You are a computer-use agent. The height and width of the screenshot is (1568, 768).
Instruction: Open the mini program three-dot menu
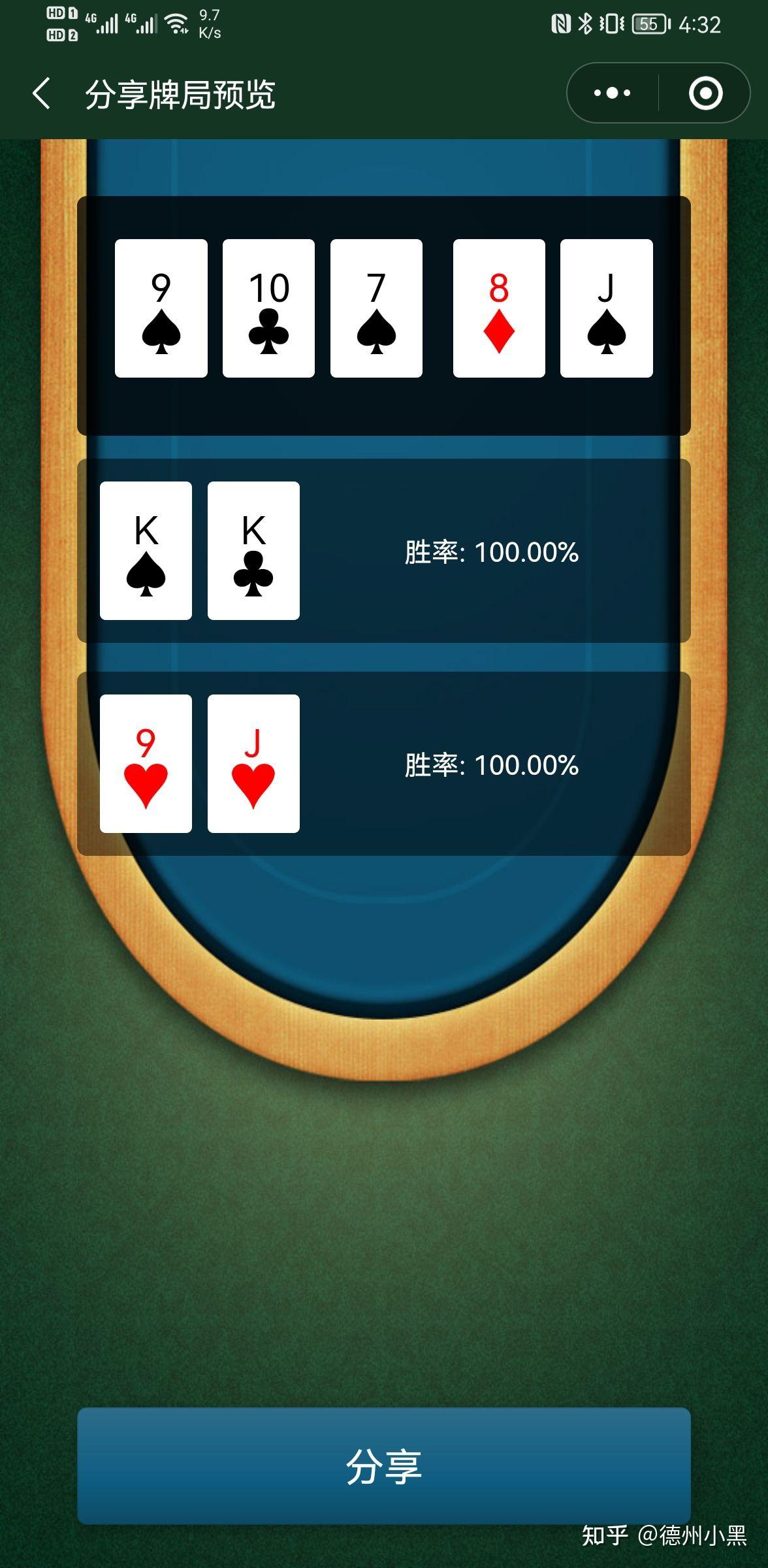click(612, 93)
